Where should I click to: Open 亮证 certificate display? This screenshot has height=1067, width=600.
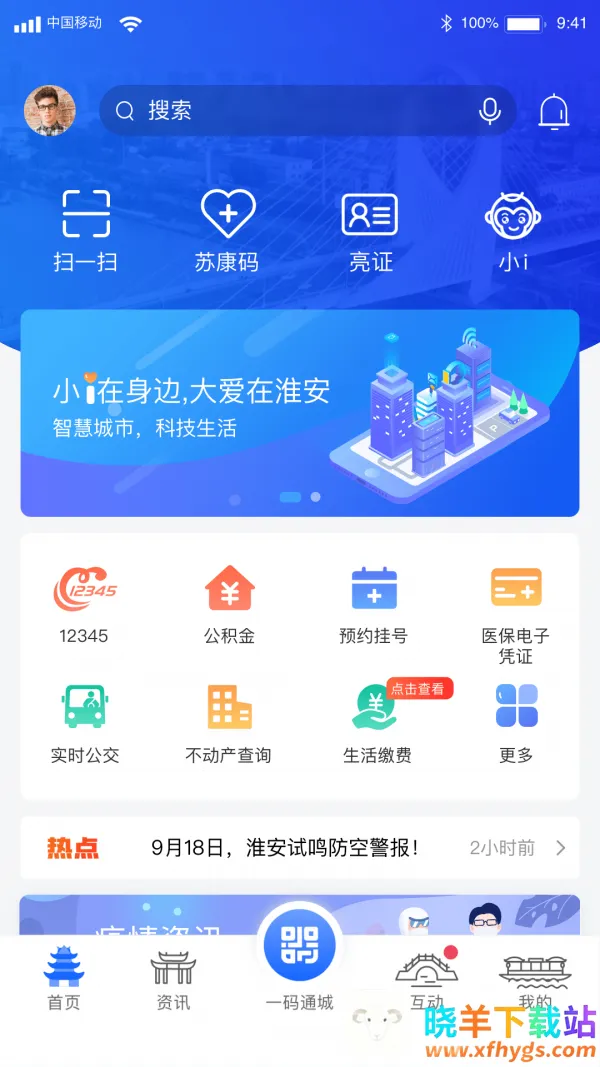(x=370, y=230)
